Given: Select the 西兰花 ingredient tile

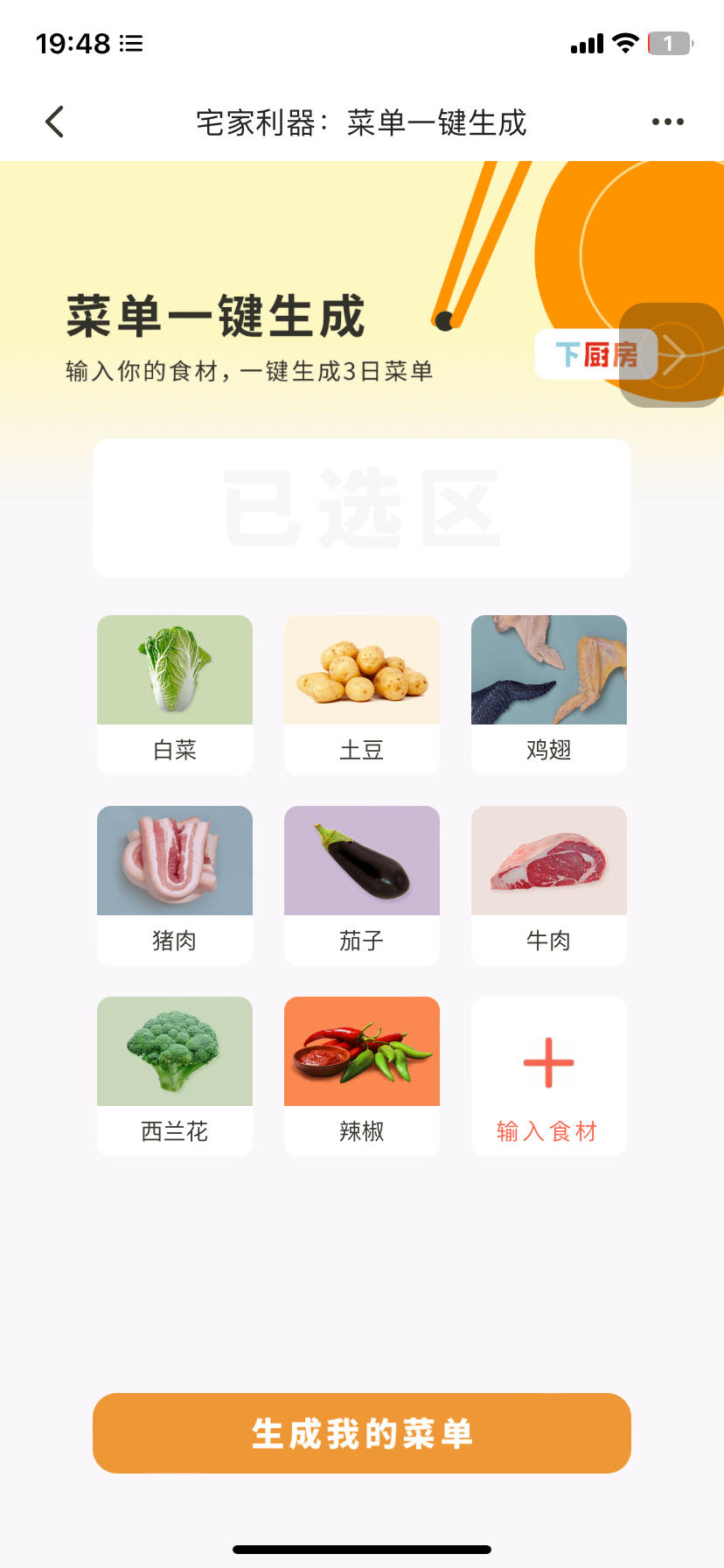Looking at the screenshot, I should point(174,1075).
